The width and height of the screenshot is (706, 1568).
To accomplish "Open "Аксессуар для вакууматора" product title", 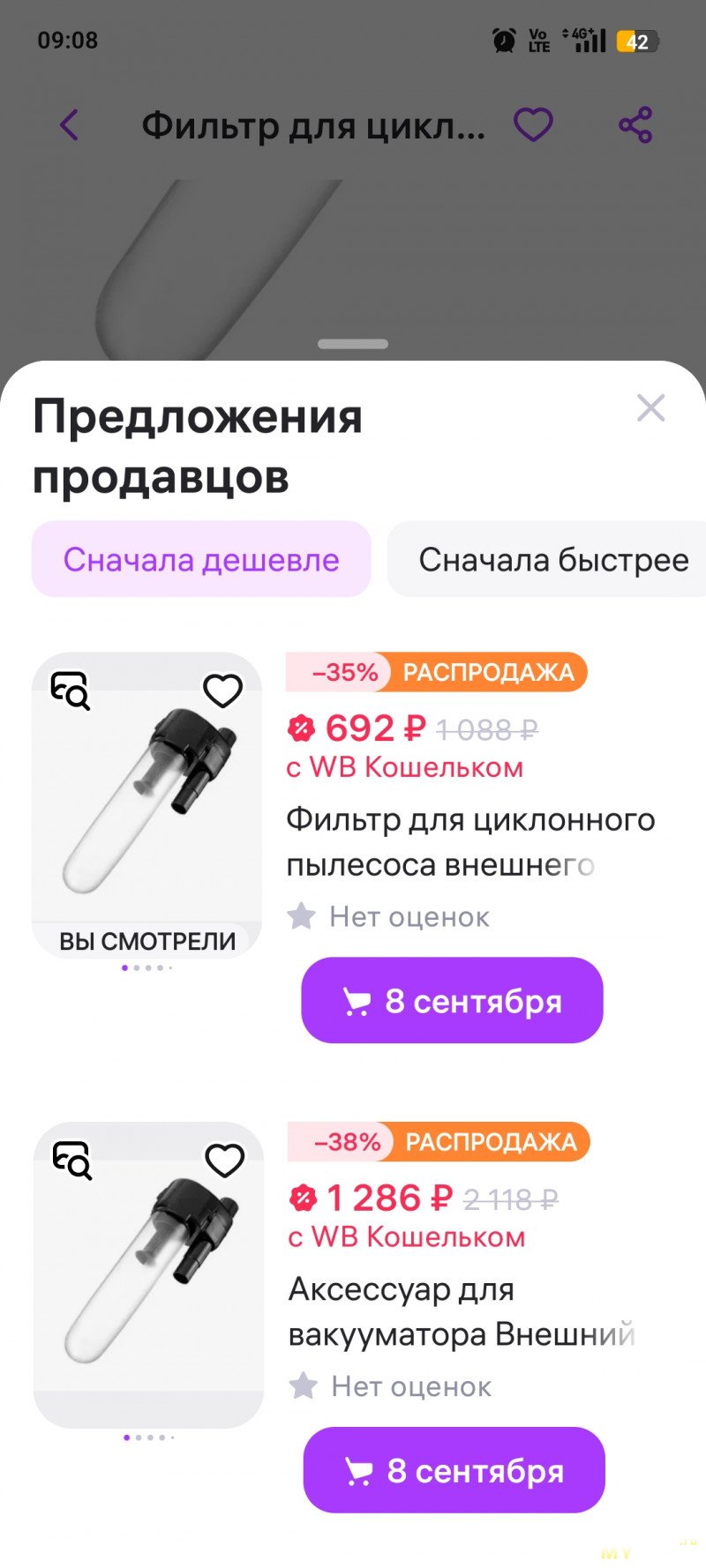I will tap(461, 1312).
